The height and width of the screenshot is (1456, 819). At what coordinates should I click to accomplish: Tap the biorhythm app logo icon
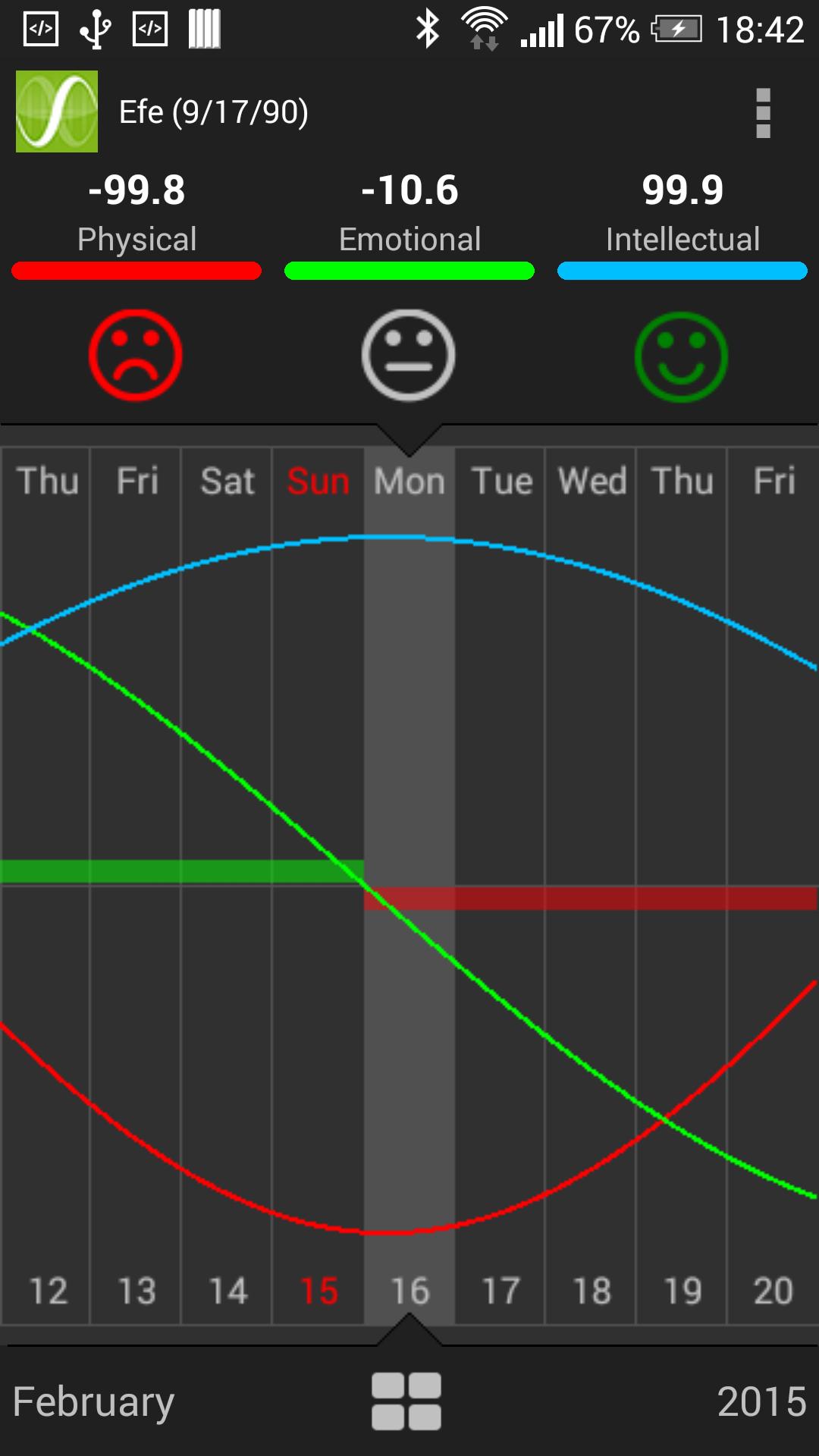pyautogui.click(x=57, y=112)
